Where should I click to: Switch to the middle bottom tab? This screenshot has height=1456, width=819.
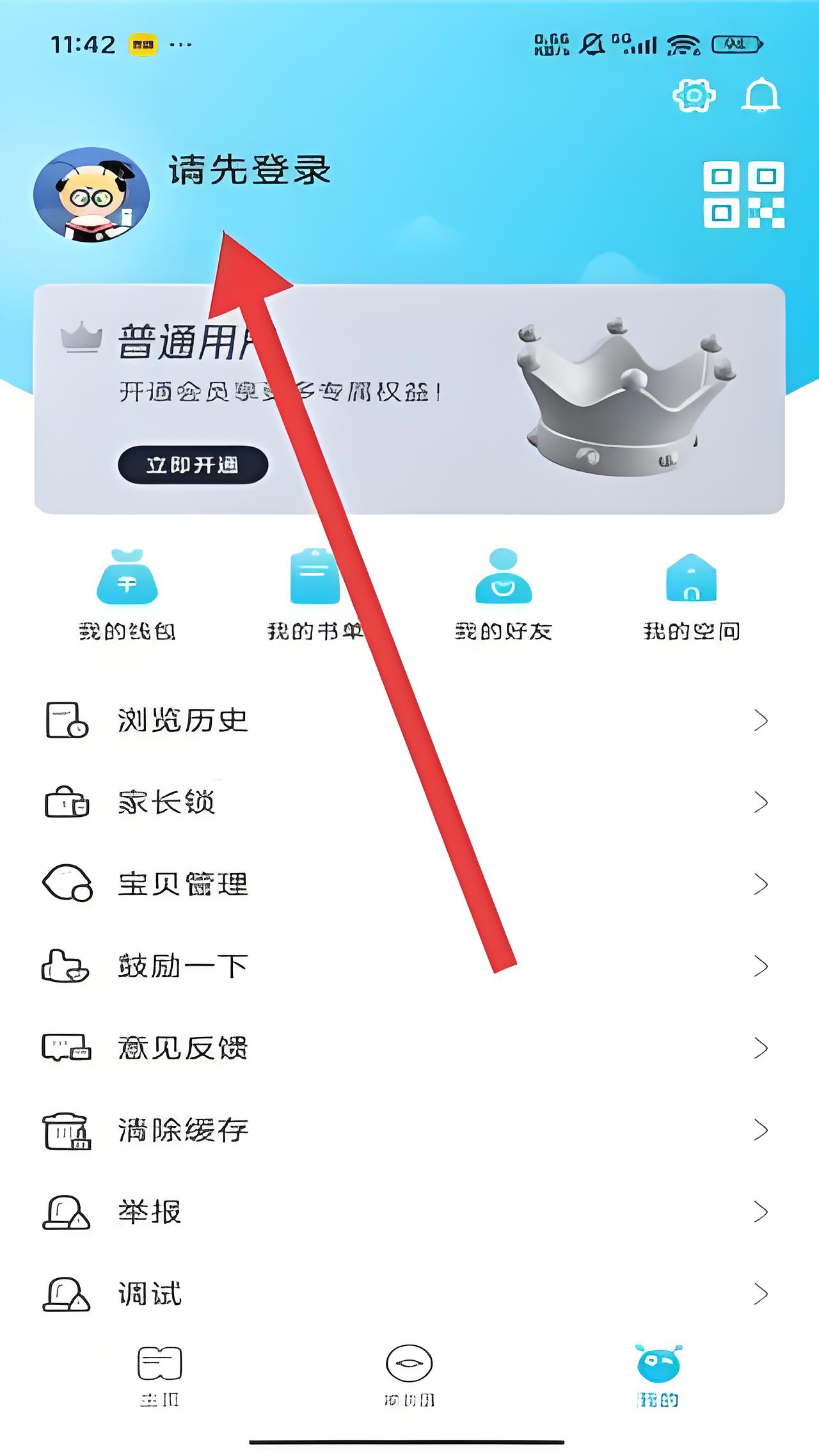(409, 1375)
